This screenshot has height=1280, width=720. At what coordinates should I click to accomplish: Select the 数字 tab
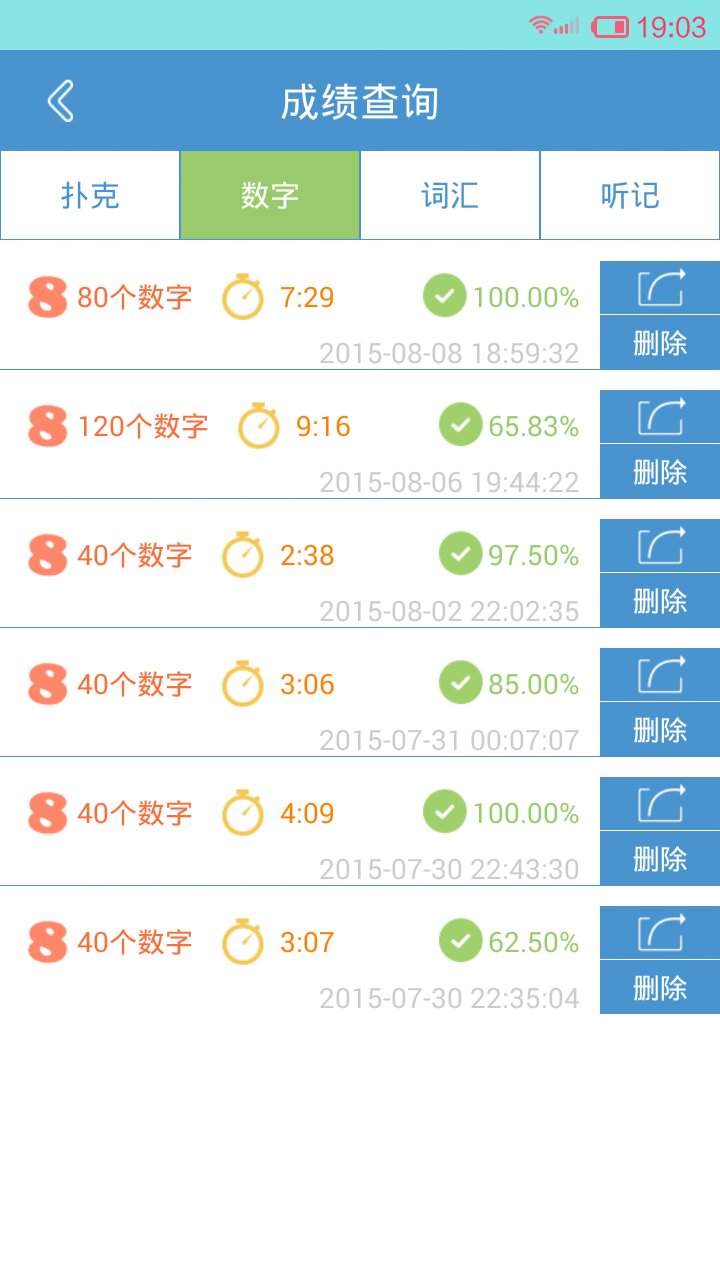click(x=270, y=195)
